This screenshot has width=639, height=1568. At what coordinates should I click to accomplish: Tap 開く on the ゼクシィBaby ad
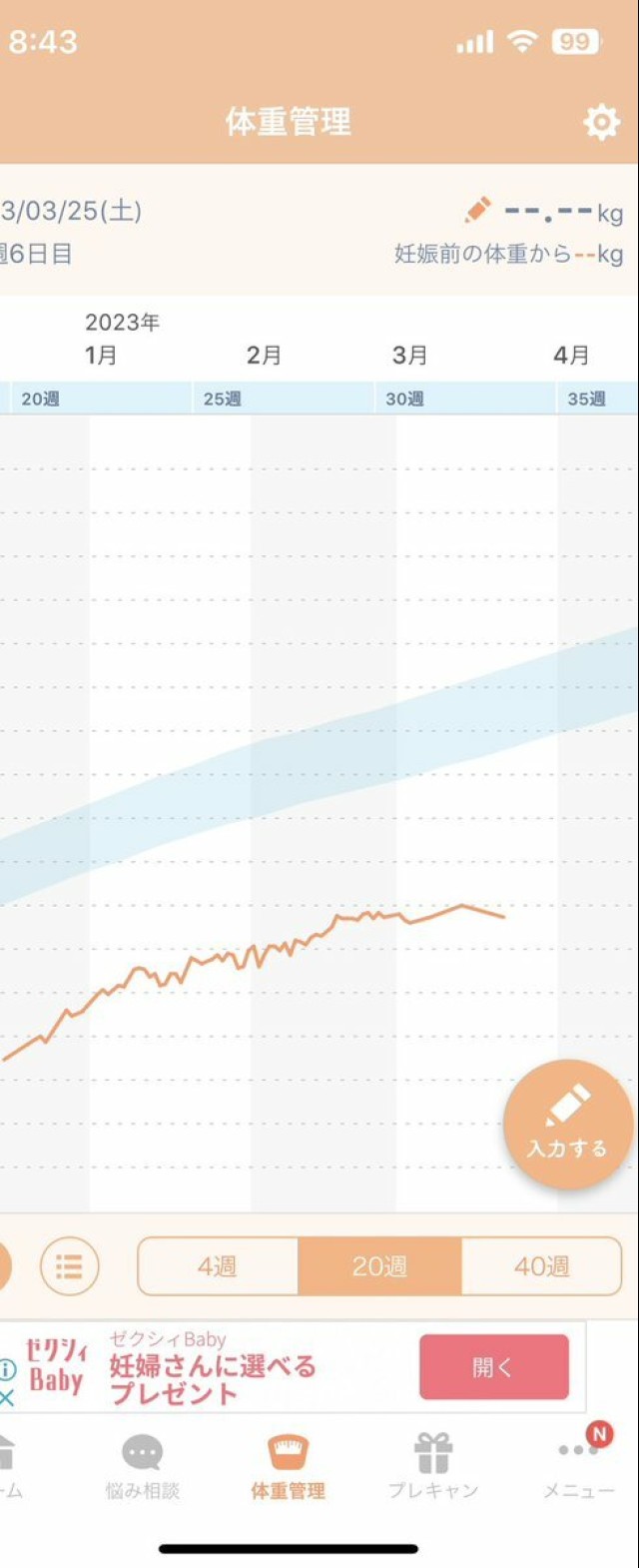[x=493, y=1367]
